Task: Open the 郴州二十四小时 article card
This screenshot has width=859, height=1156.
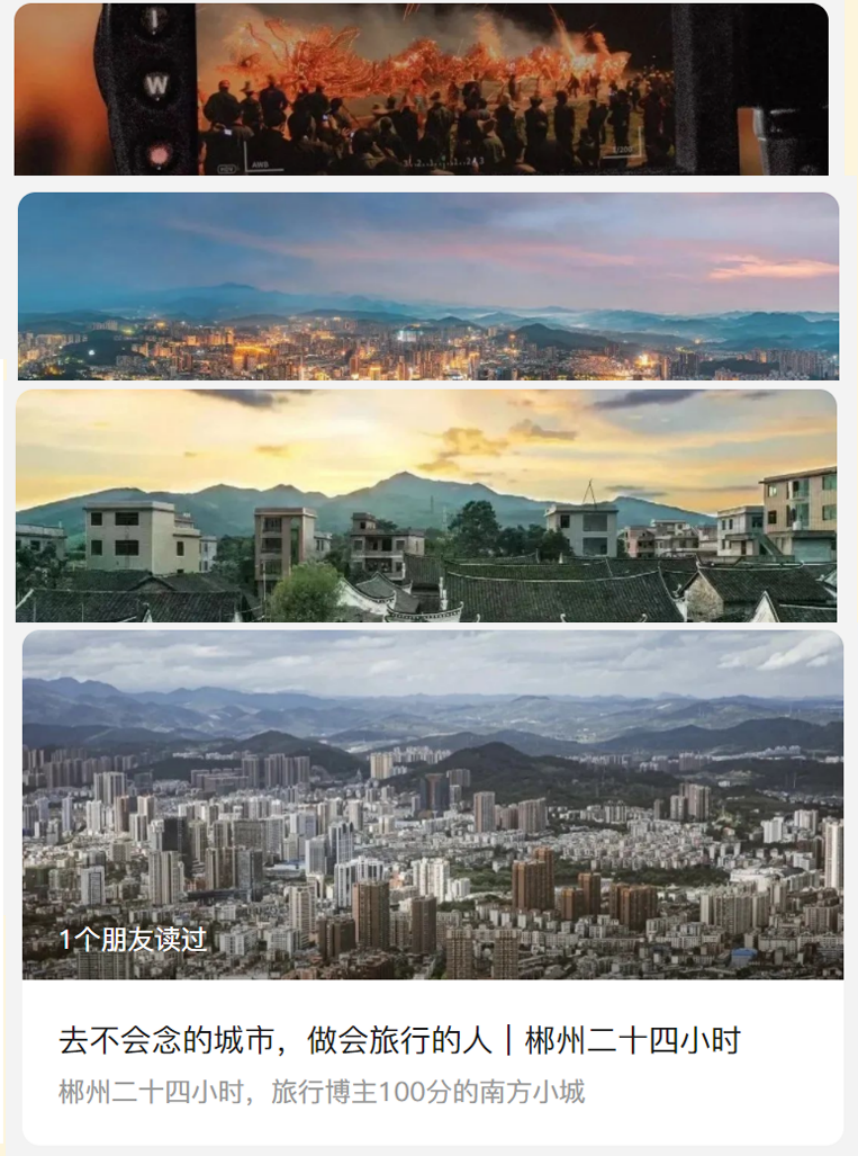Action: [x=399, y=1041]
